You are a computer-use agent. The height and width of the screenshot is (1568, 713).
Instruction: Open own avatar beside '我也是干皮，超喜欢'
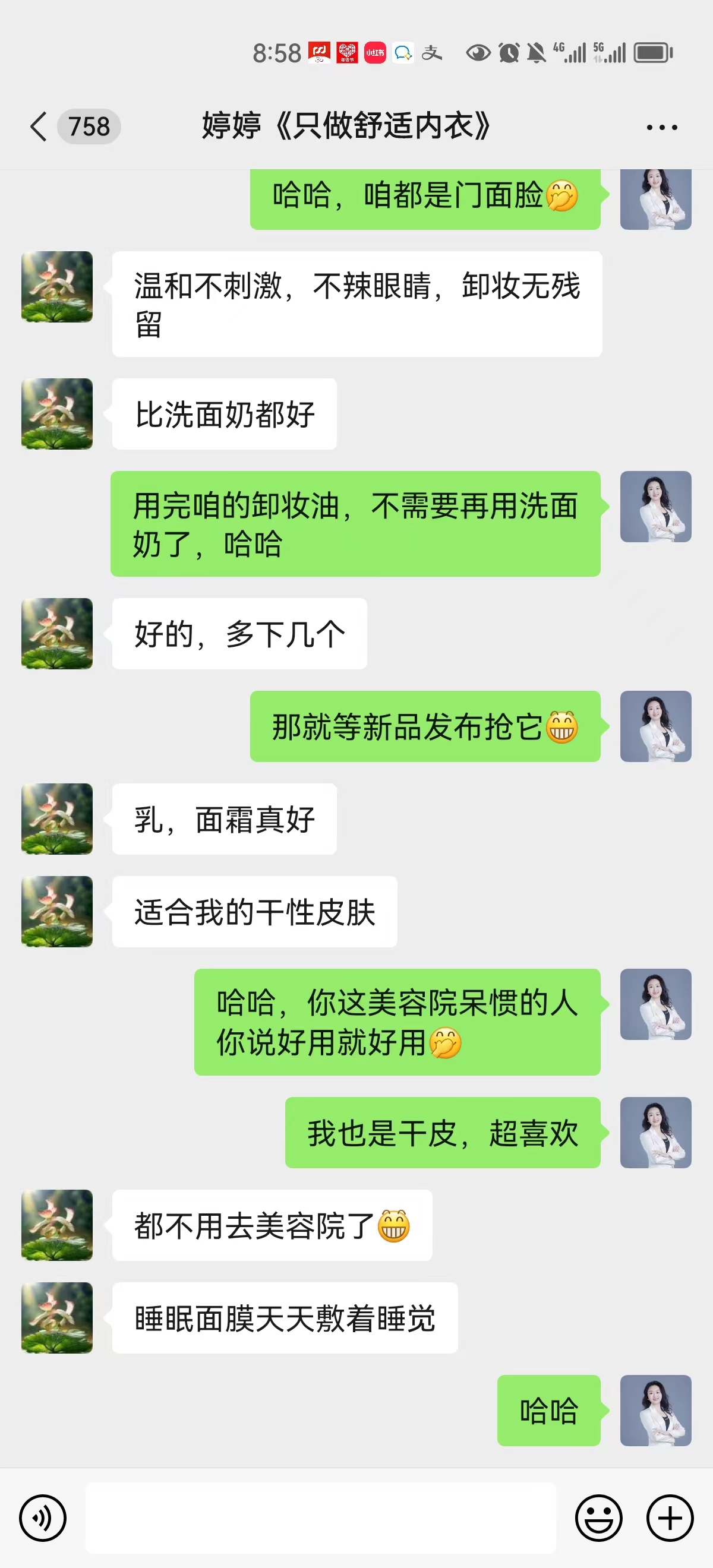point(655,1132)
